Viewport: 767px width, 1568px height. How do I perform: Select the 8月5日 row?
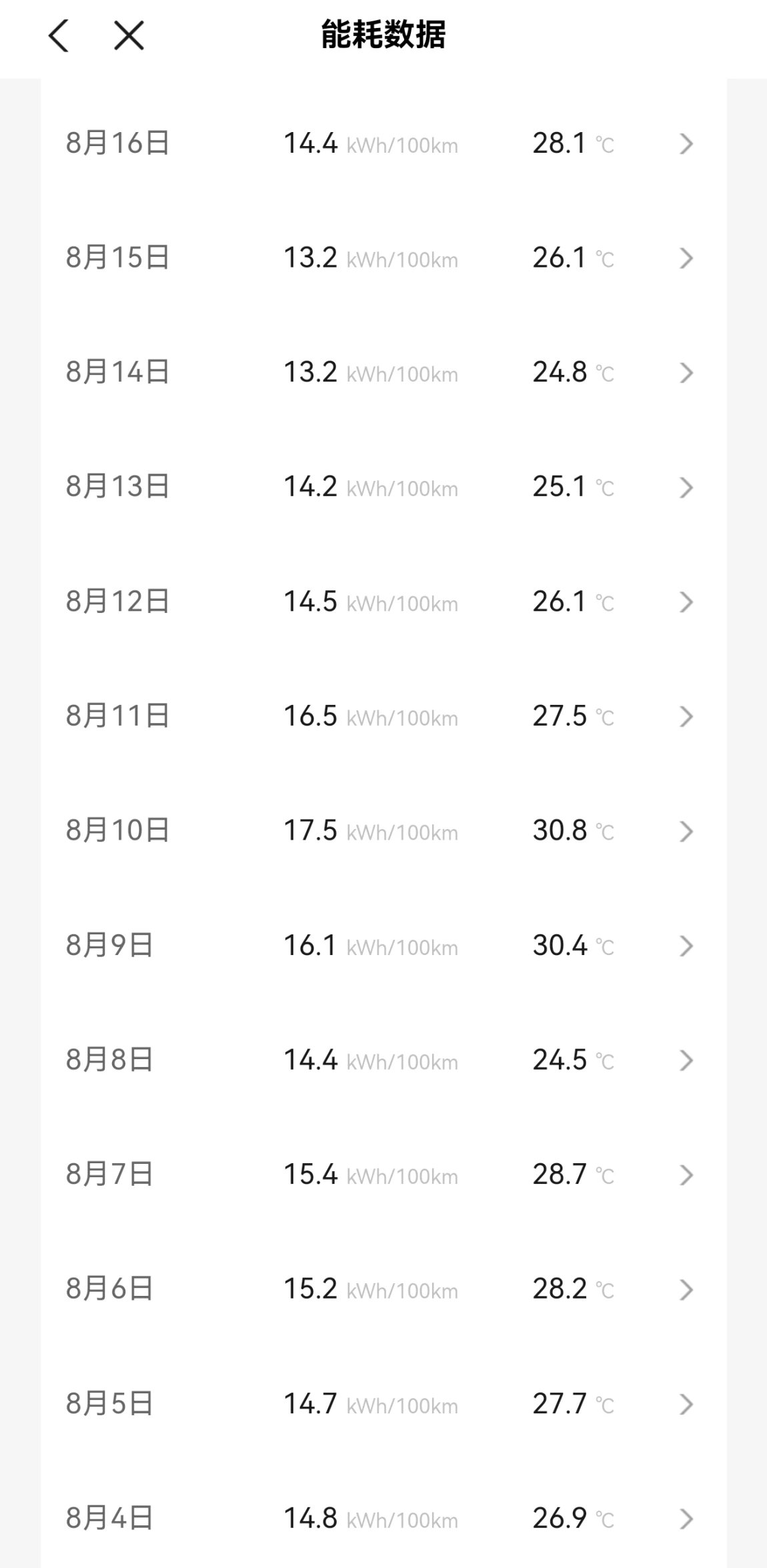click(383, 1405)
